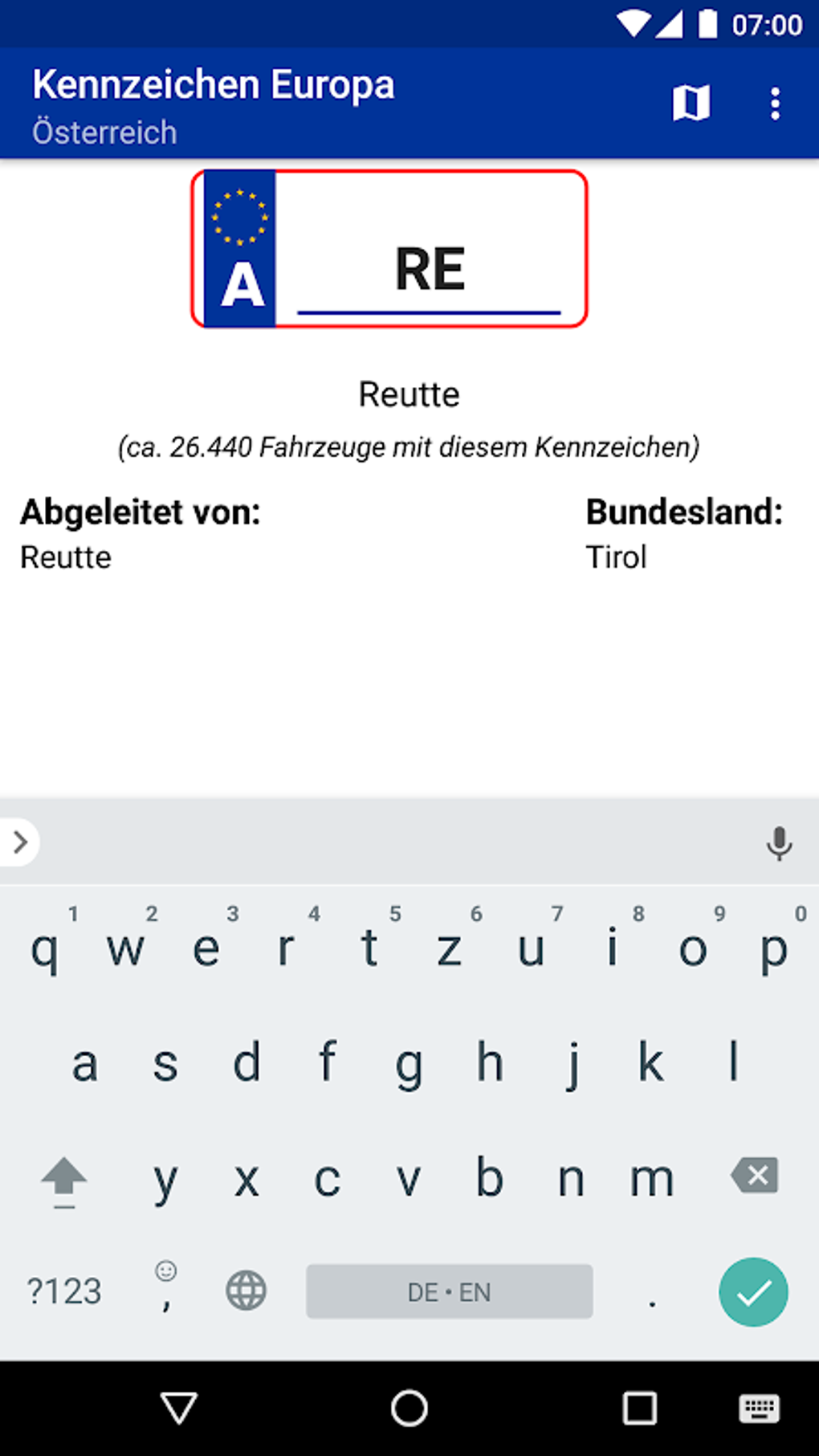Open the overflow menu with three dots
The image size is (819, 1456).
(x=774, y=103)
